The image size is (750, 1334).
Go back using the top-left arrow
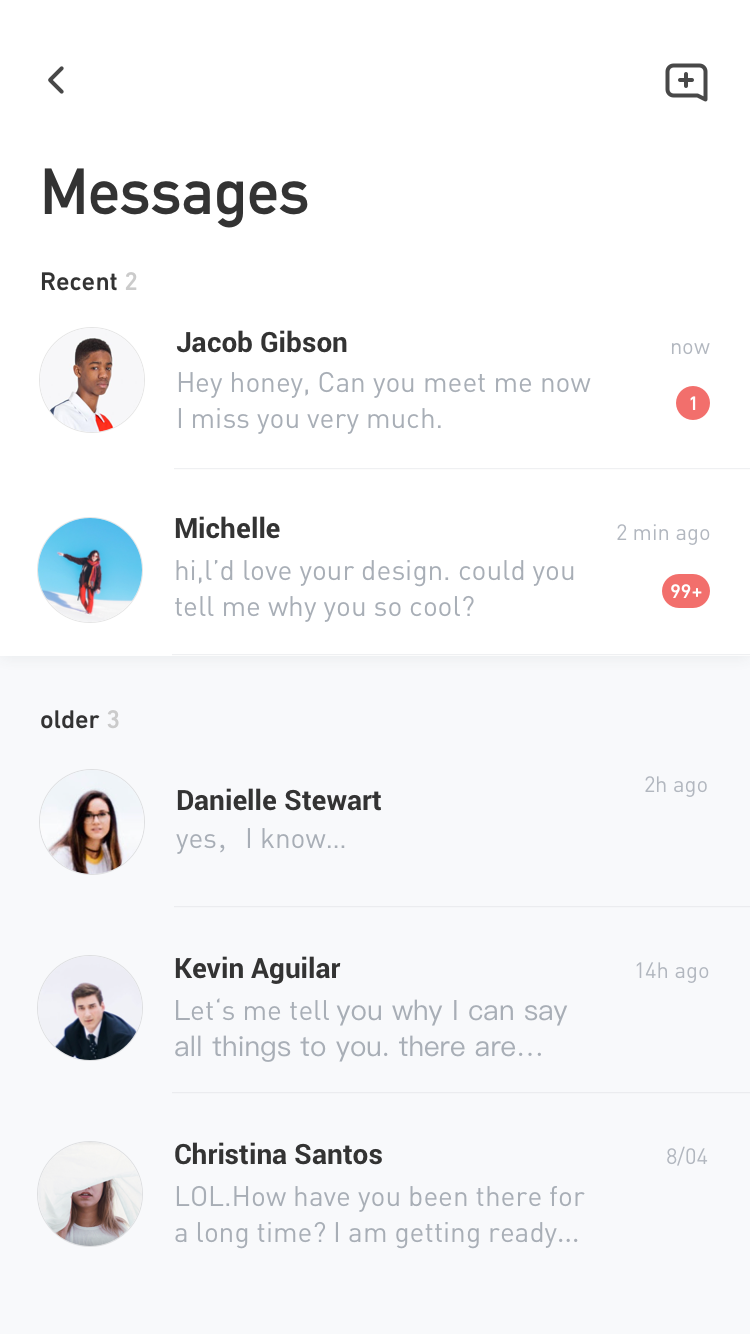[x=56, y=80]
